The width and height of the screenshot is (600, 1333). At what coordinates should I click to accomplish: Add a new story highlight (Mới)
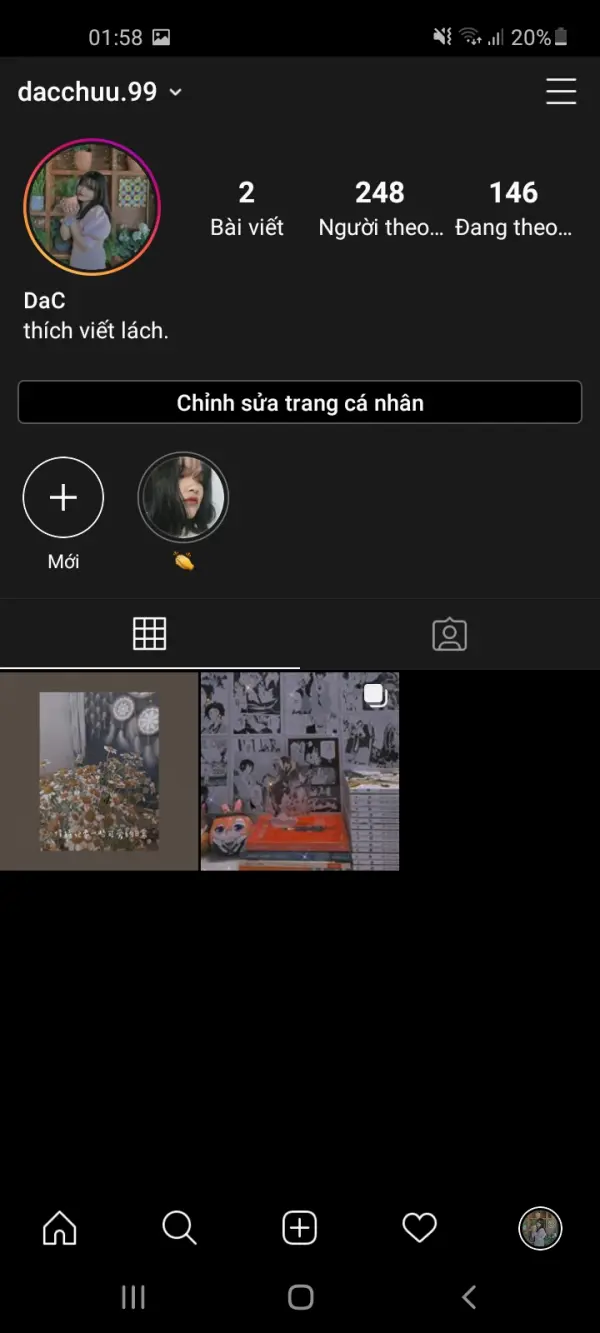[63, 498]
